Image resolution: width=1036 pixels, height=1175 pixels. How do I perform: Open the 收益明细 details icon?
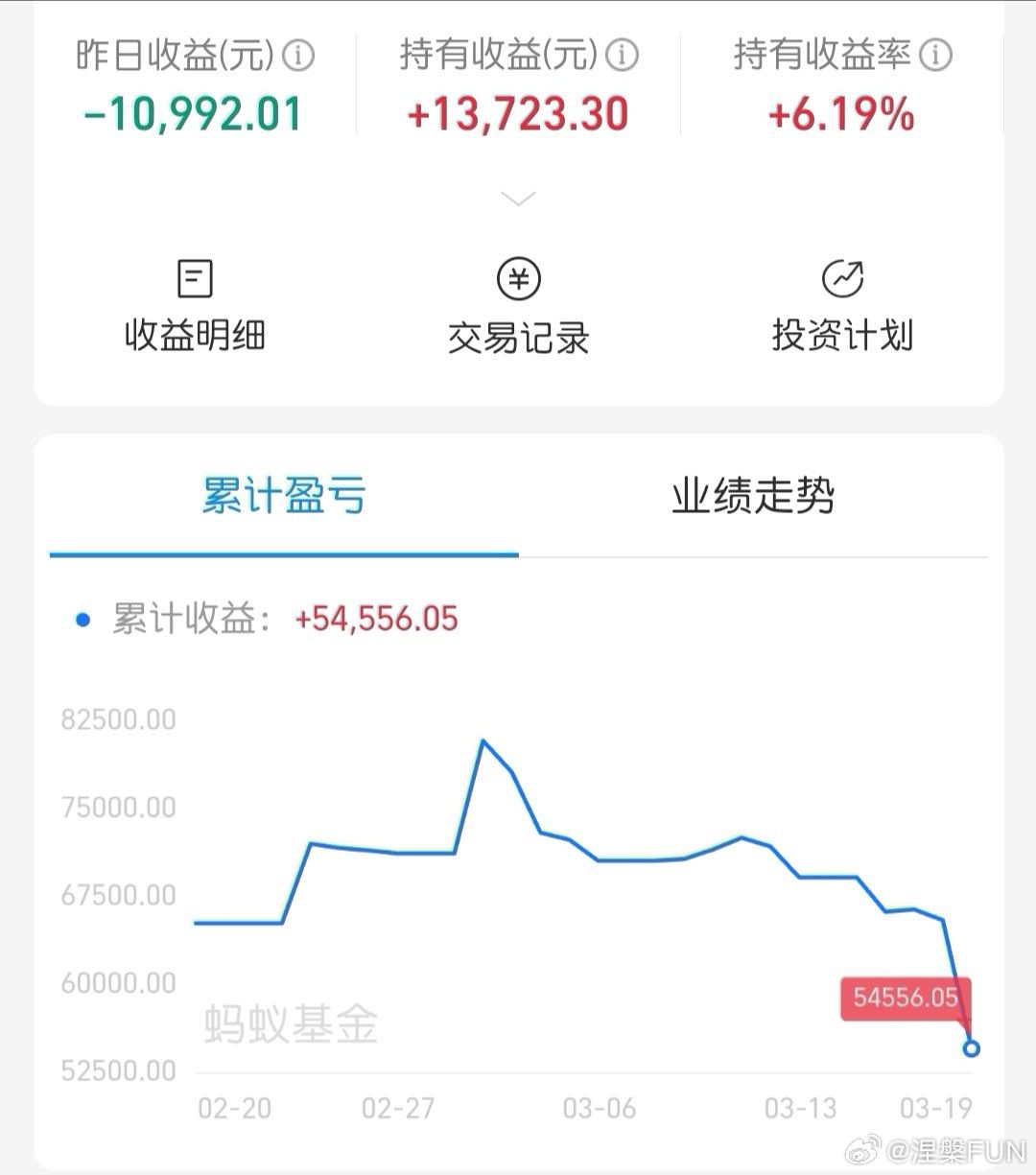point(194,278)
